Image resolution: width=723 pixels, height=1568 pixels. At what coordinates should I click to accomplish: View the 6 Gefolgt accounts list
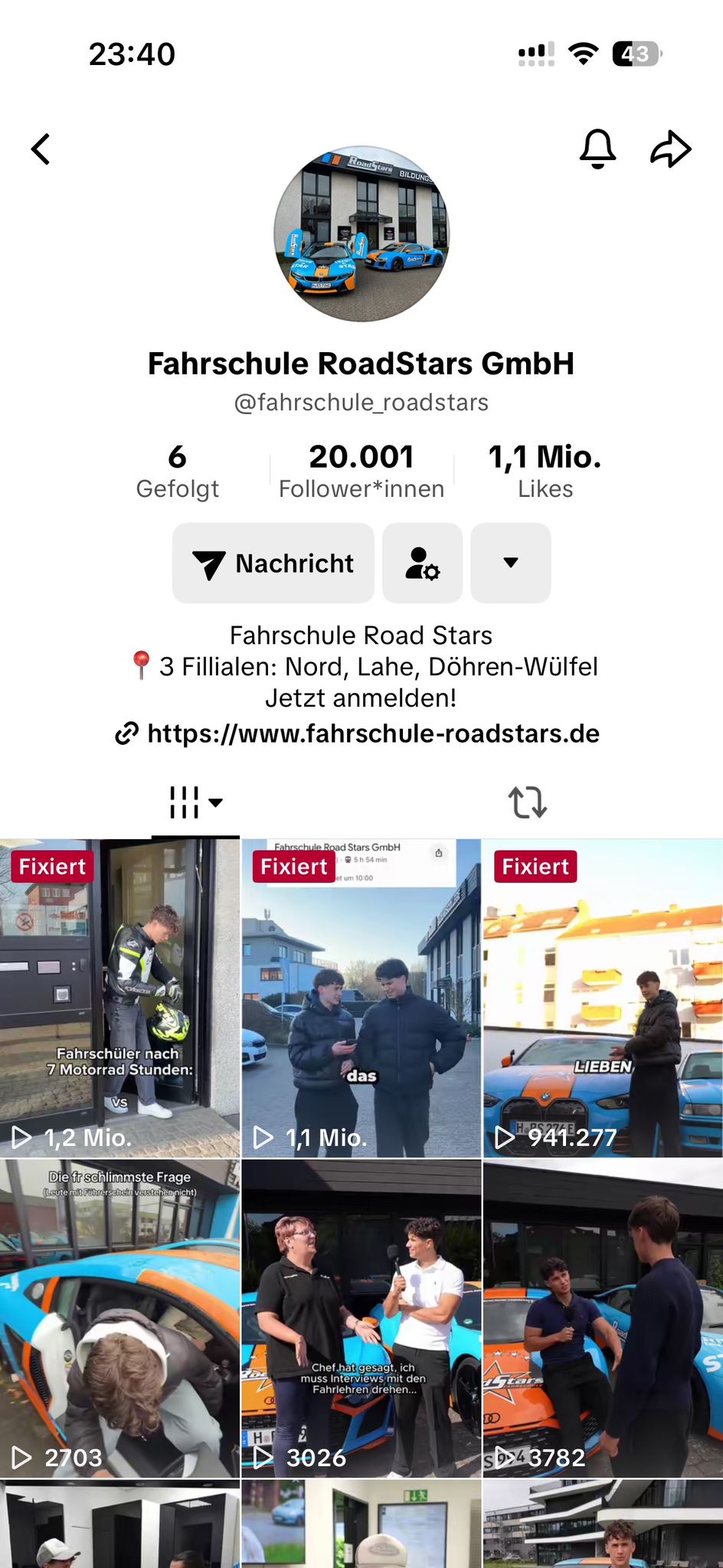click(x=178, y=471)
